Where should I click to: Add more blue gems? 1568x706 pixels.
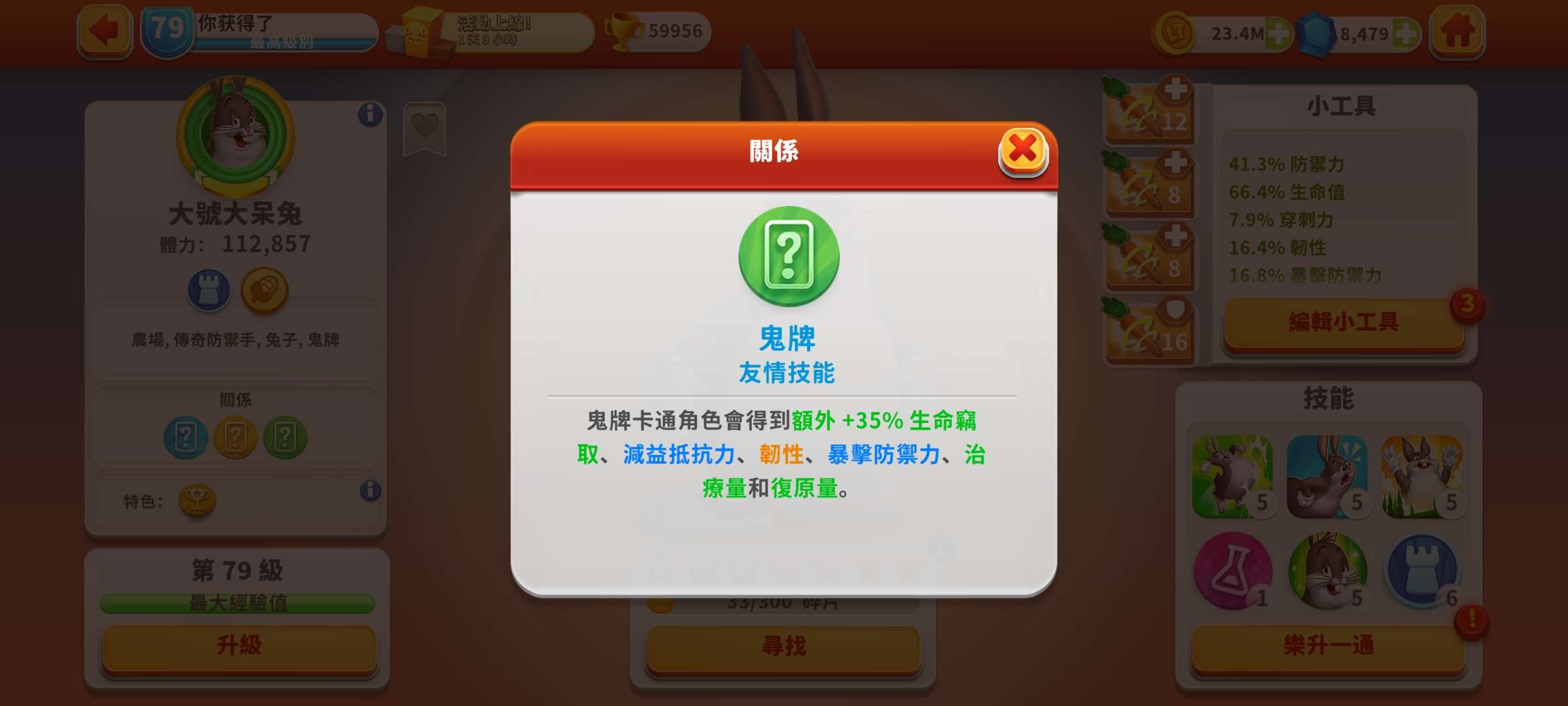[x=1405, y=33]
